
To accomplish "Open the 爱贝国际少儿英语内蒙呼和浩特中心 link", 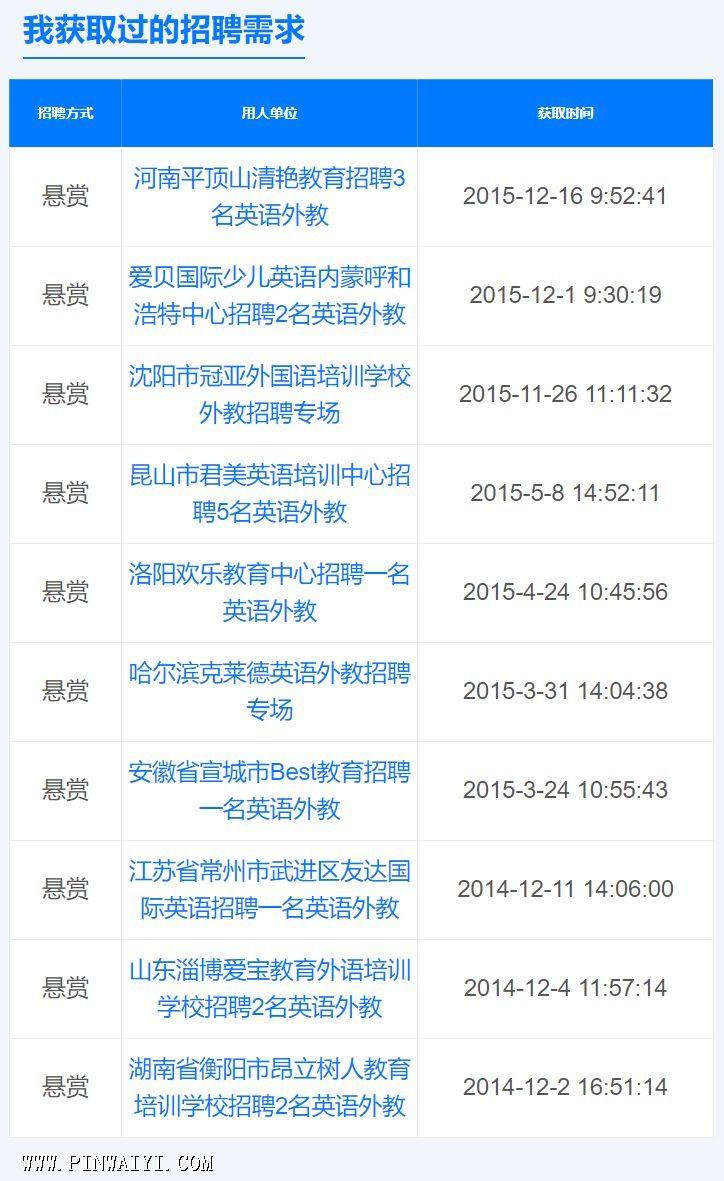I will (x=269, y=296).
